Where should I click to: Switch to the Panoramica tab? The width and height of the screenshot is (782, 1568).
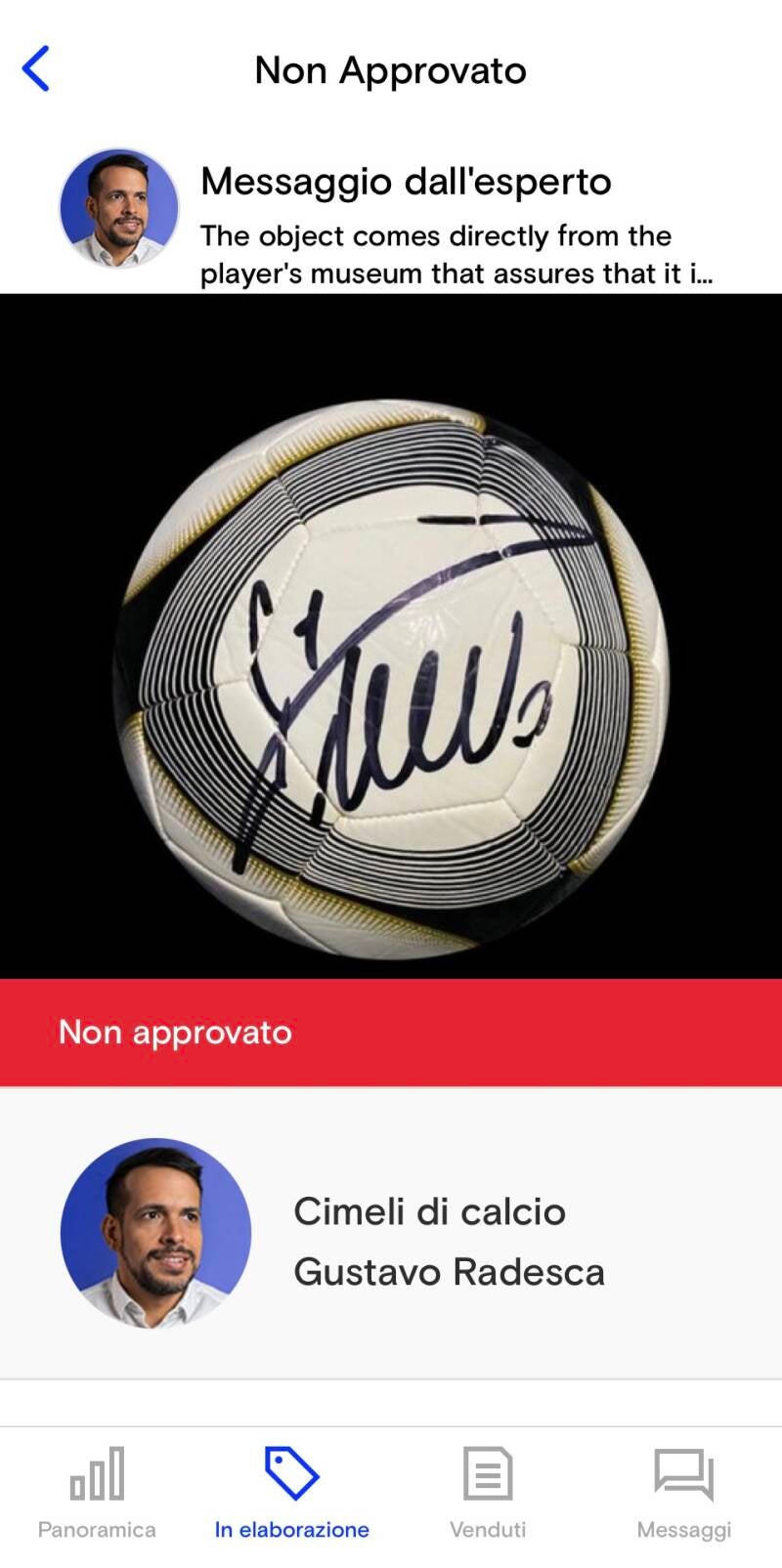pyautogui.click(x=97, y=1492)
